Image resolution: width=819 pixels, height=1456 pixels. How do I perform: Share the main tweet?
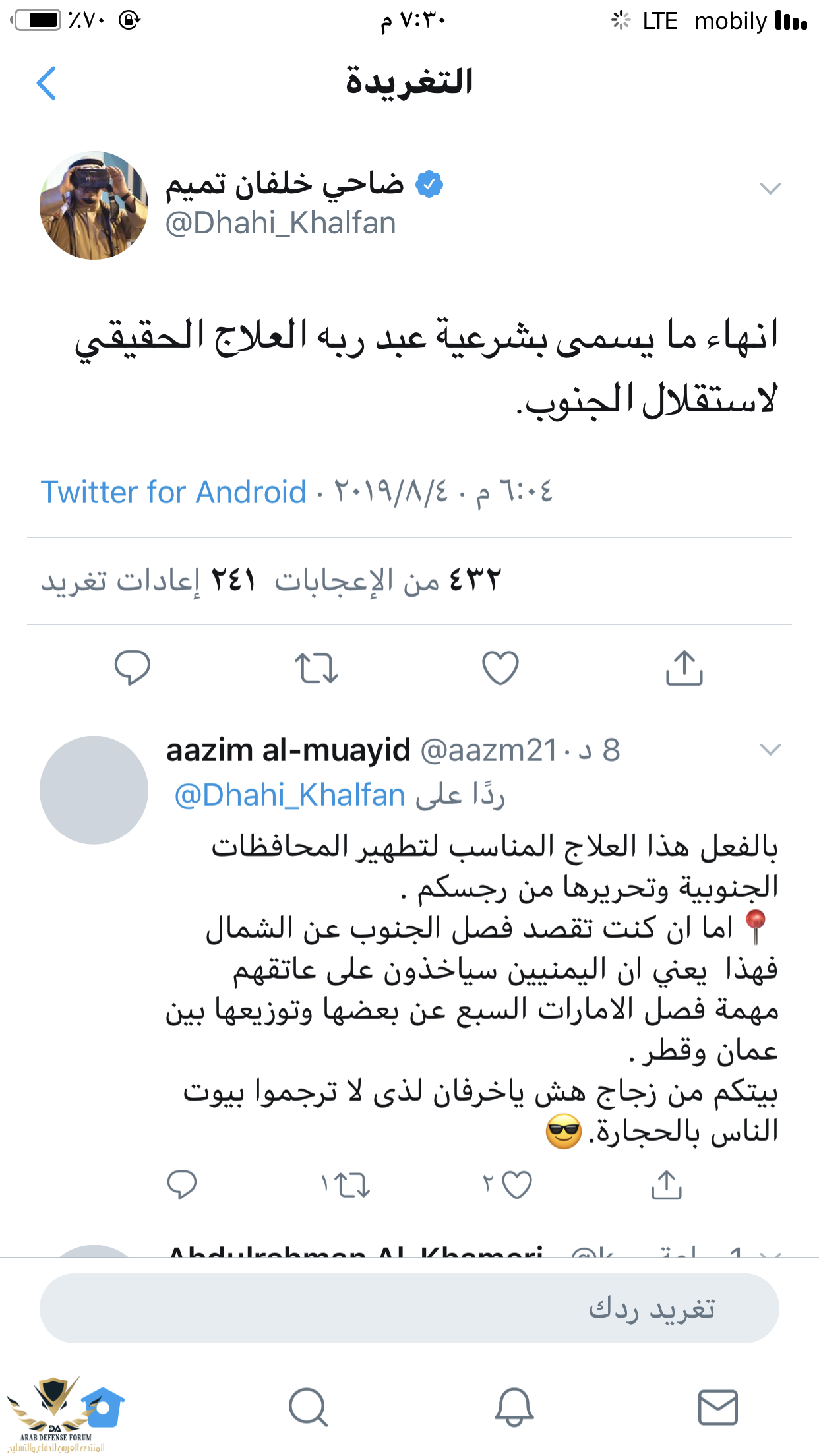tap(684, 667)
